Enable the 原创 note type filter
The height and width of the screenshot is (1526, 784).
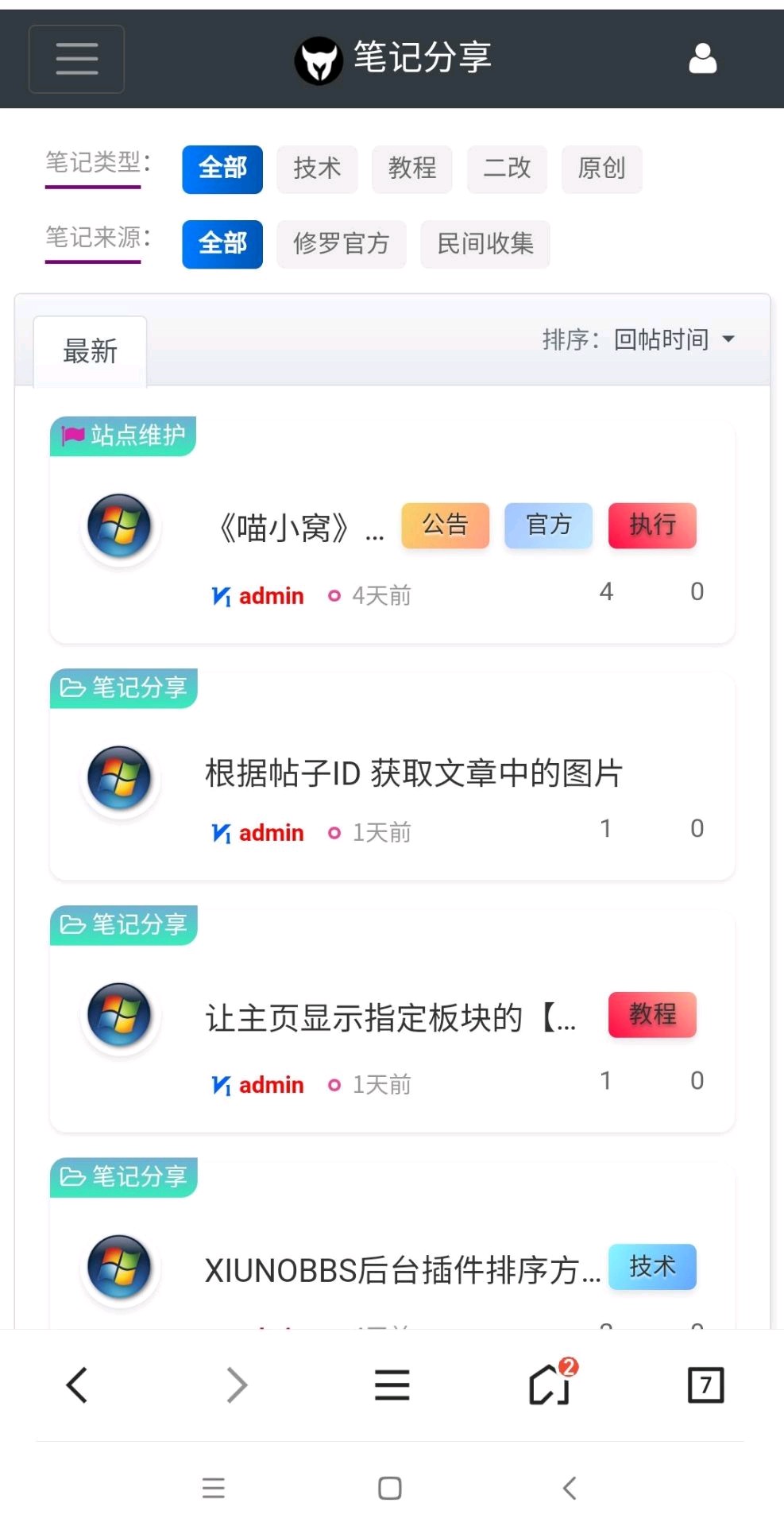click(x=601, y=169)
